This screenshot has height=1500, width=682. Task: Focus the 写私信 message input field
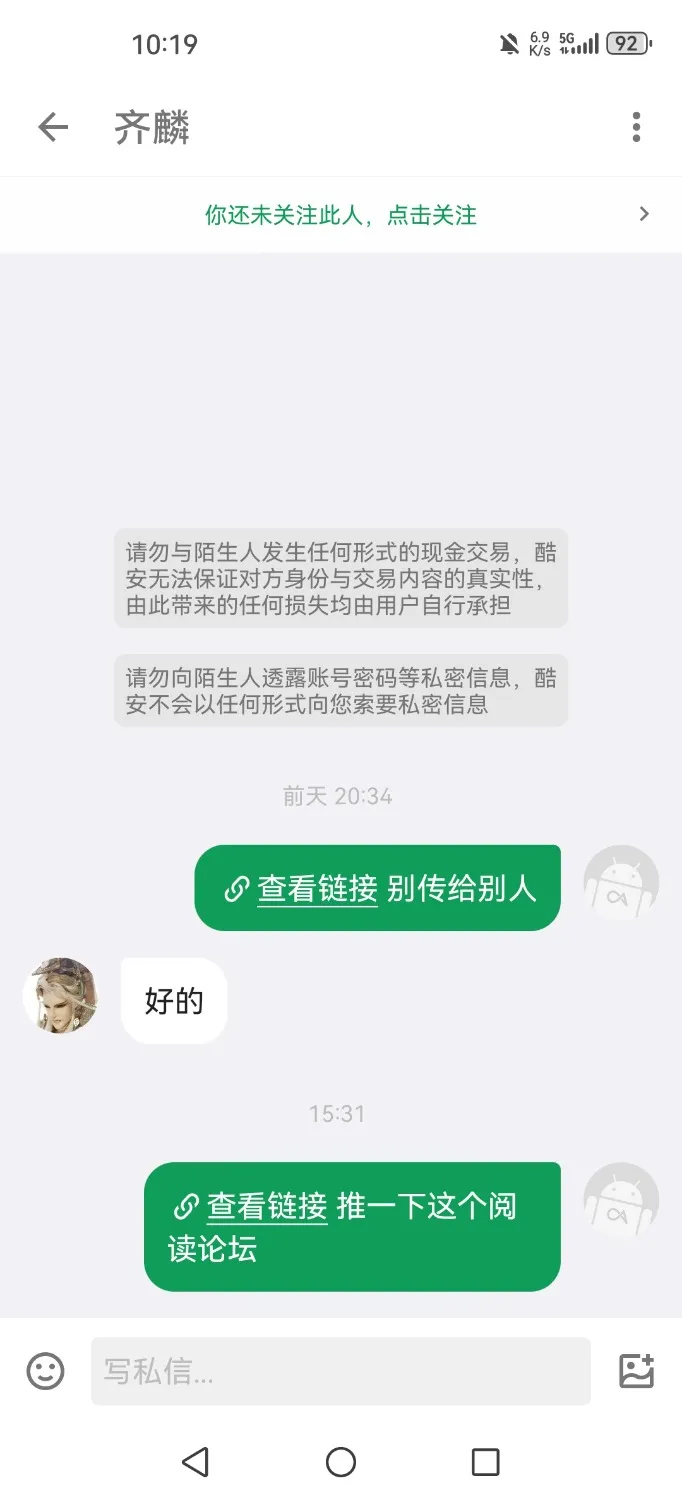point(340,1371)
